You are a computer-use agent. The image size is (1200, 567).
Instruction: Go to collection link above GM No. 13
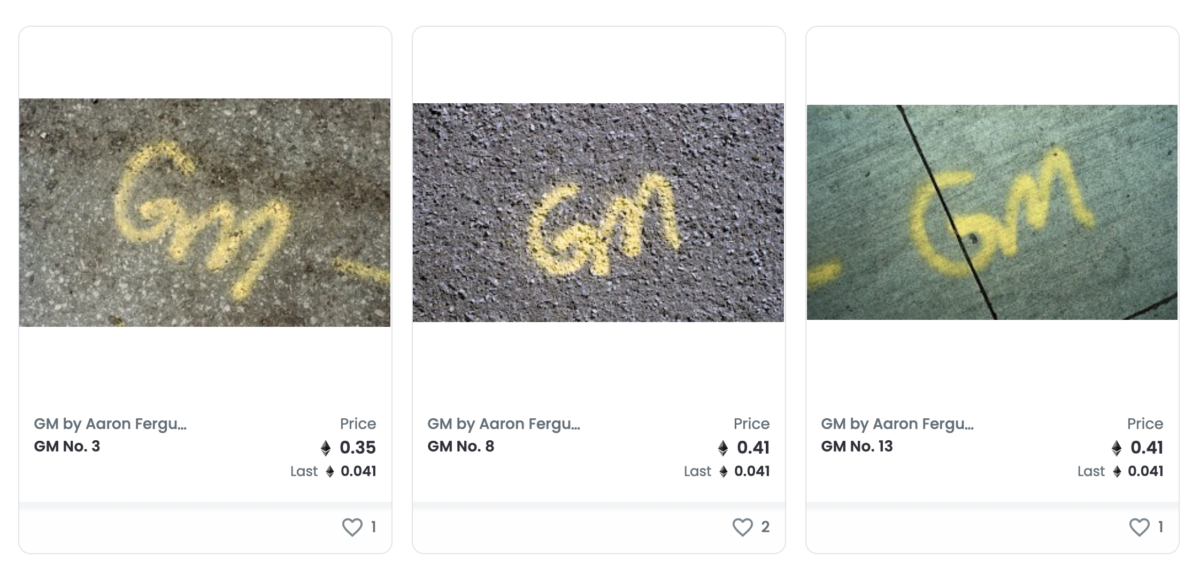click(x=897, y=424)
